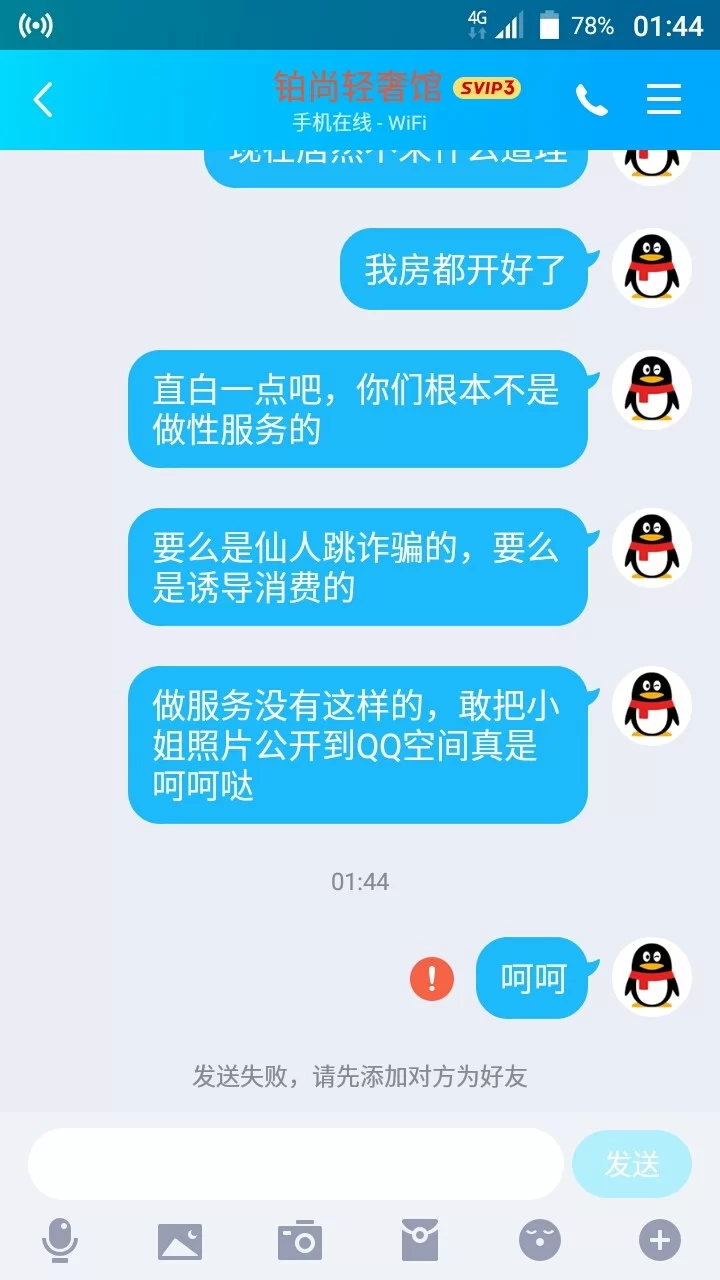The image size is (720, 1280).
Task: Open more options with the plus icon
Action: coord(660,1241)
